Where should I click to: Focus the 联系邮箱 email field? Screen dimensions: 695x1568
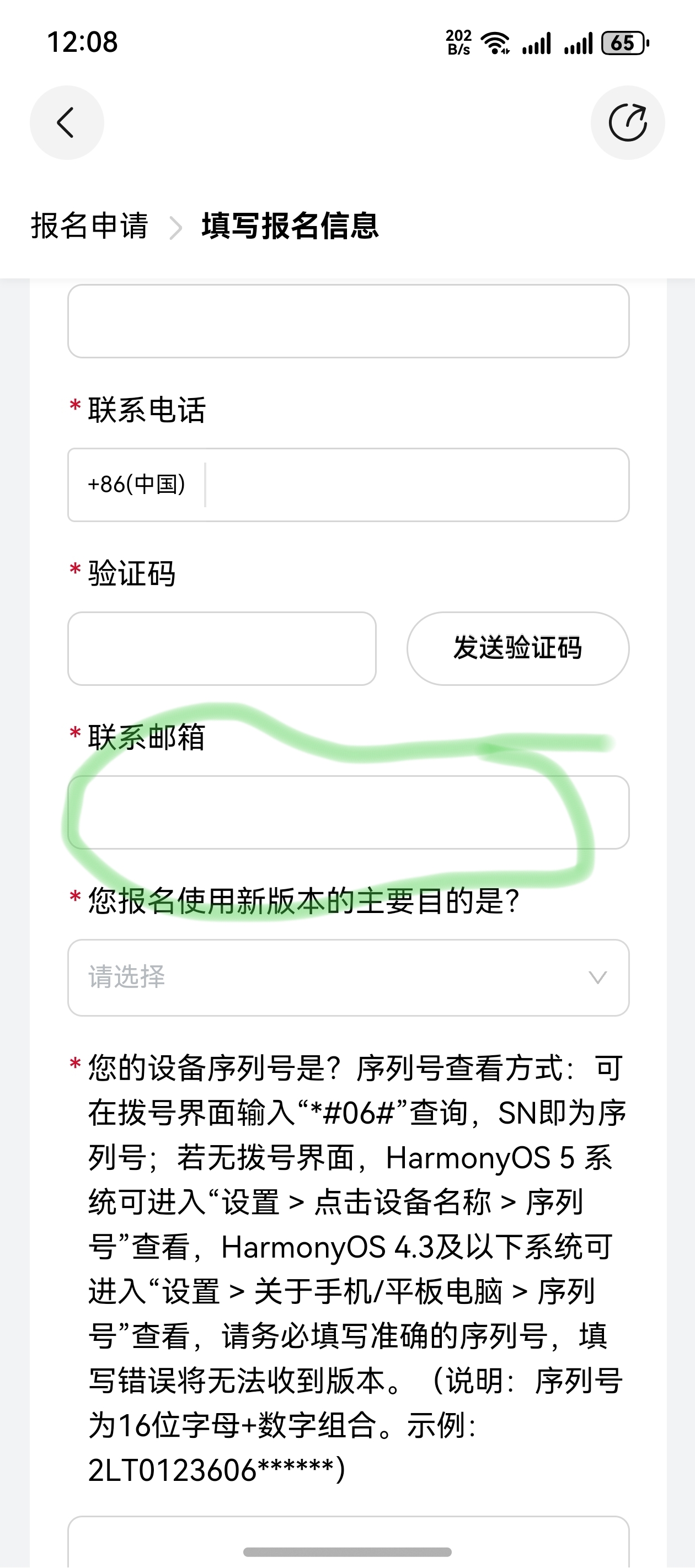348,812
